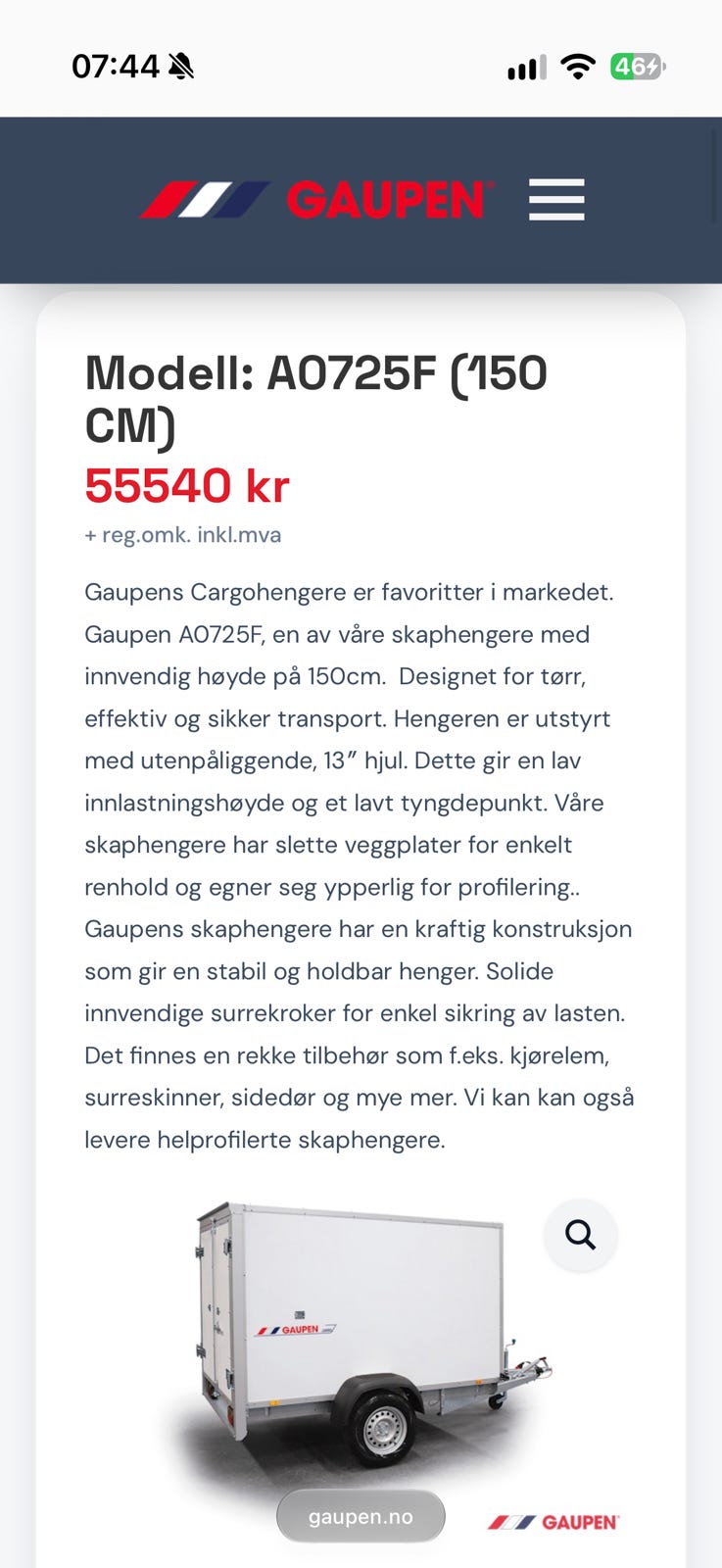Screen dimensions: 722x1568
Task: Open the hamburger menu in the header
Action: point(556,200)
